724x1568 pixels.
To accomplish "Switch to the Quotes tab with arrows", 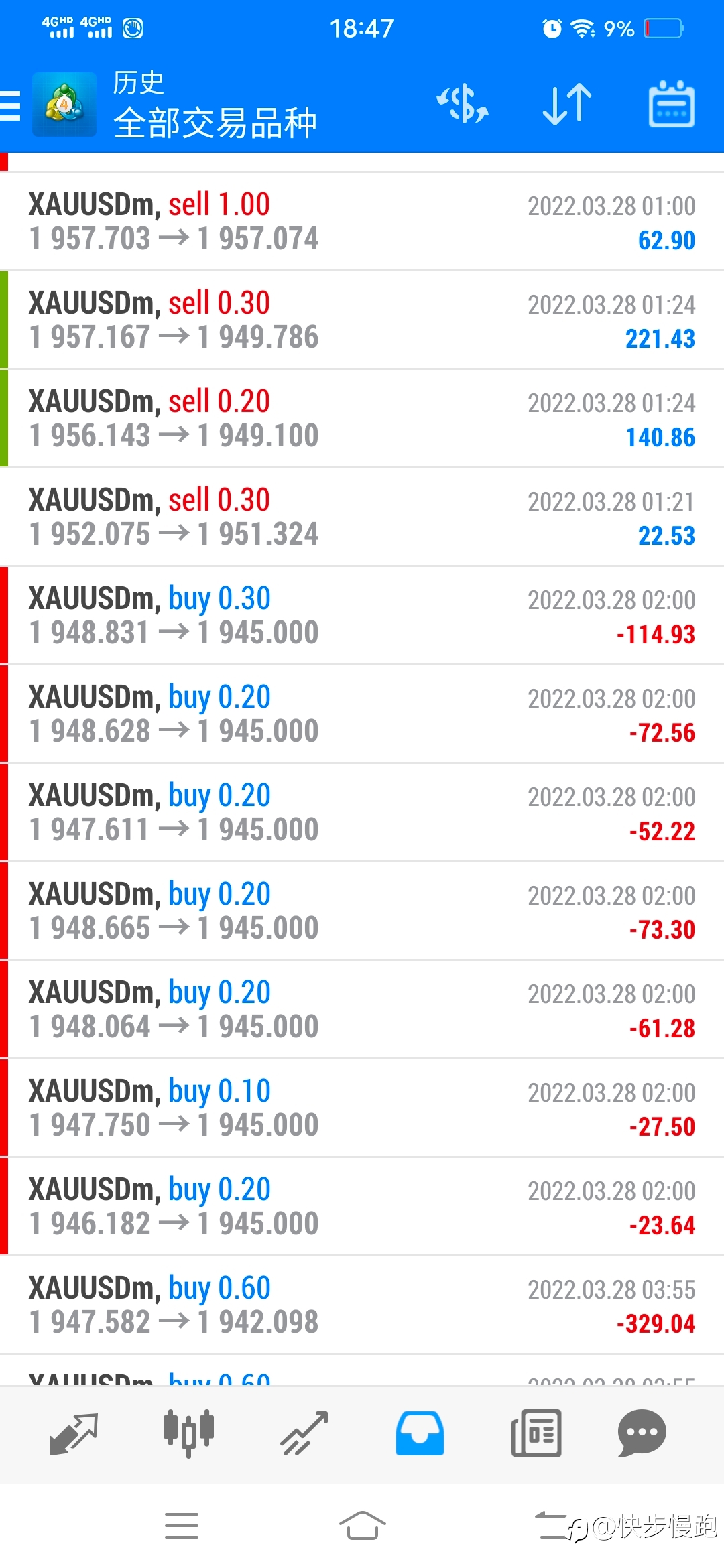I will [74, 1433].
